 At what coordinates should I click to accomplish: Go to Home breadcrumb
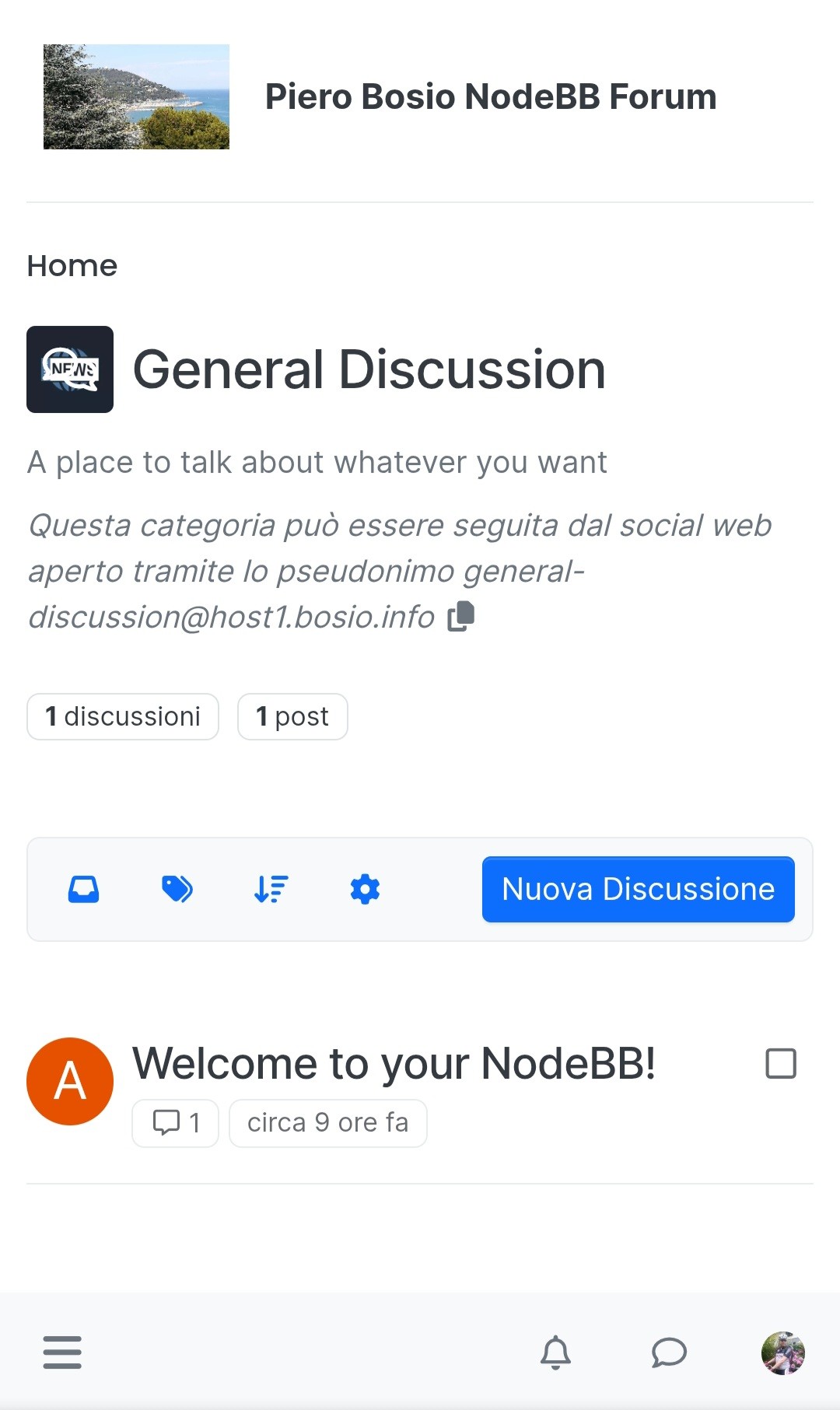pos(72,266)
